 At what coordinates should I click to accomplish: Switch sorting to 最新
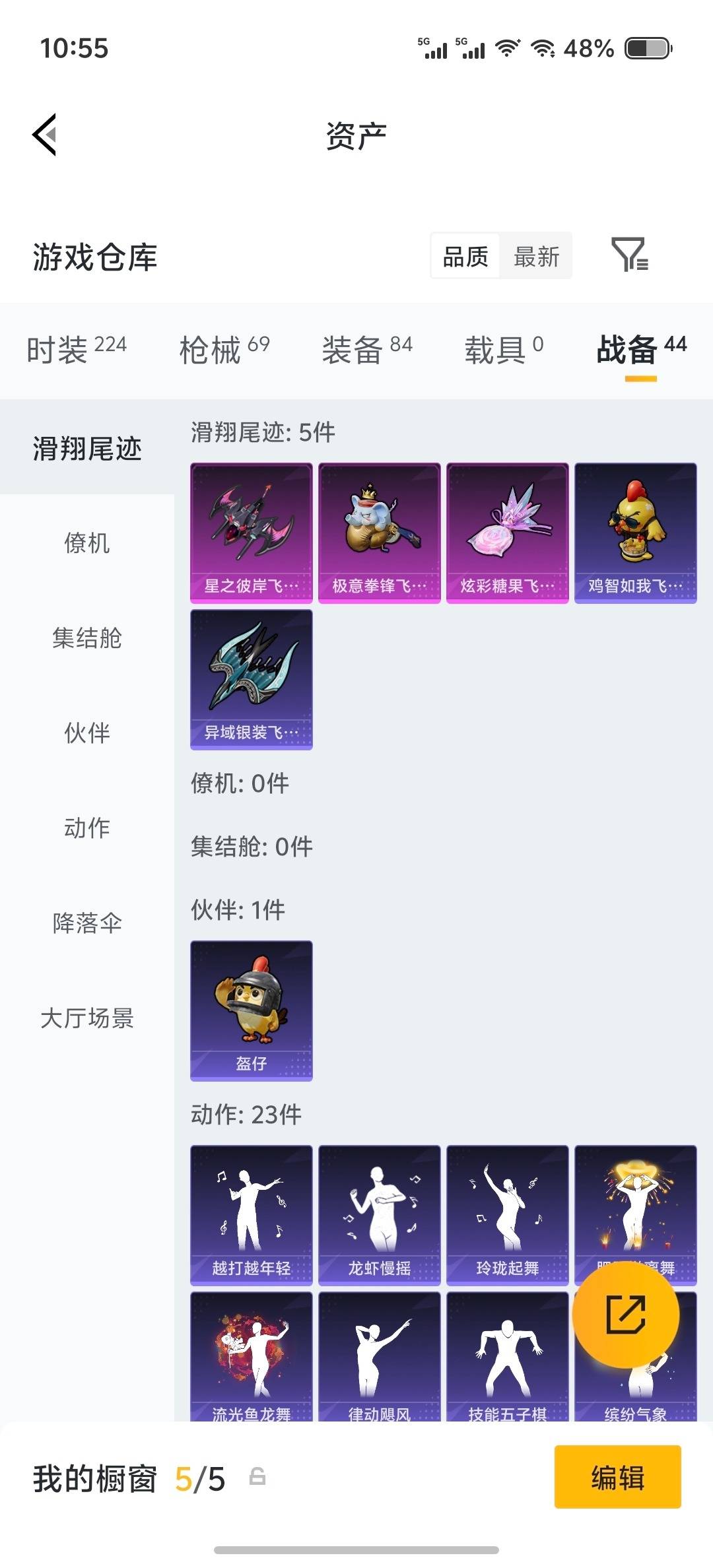pos(536,257)
